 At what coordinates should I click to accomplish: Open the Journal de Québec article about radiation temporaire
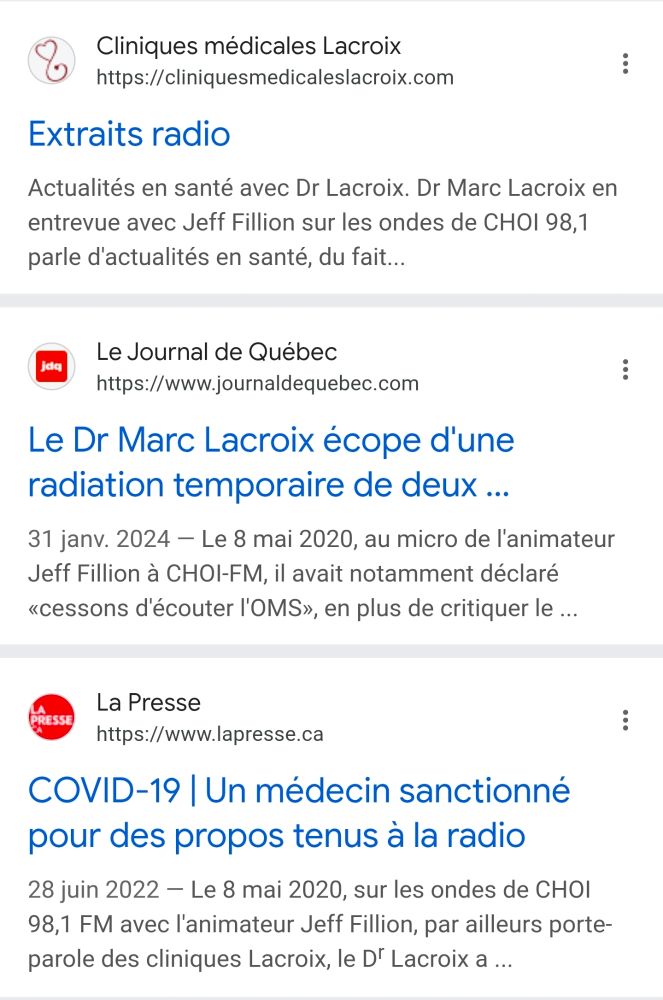tap(271, 462)
